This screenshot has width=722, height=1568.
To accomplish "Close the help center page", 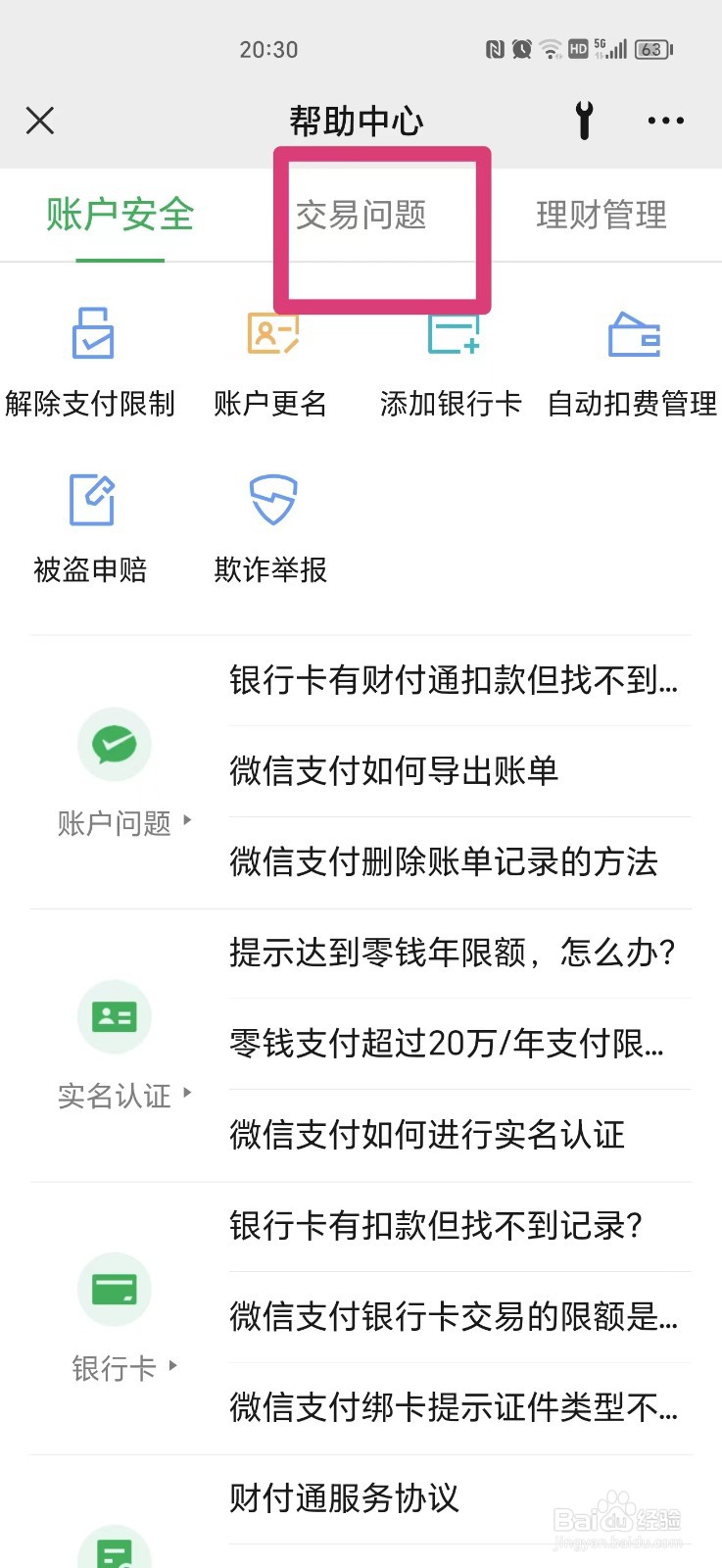I will click(x=40, y=121).
